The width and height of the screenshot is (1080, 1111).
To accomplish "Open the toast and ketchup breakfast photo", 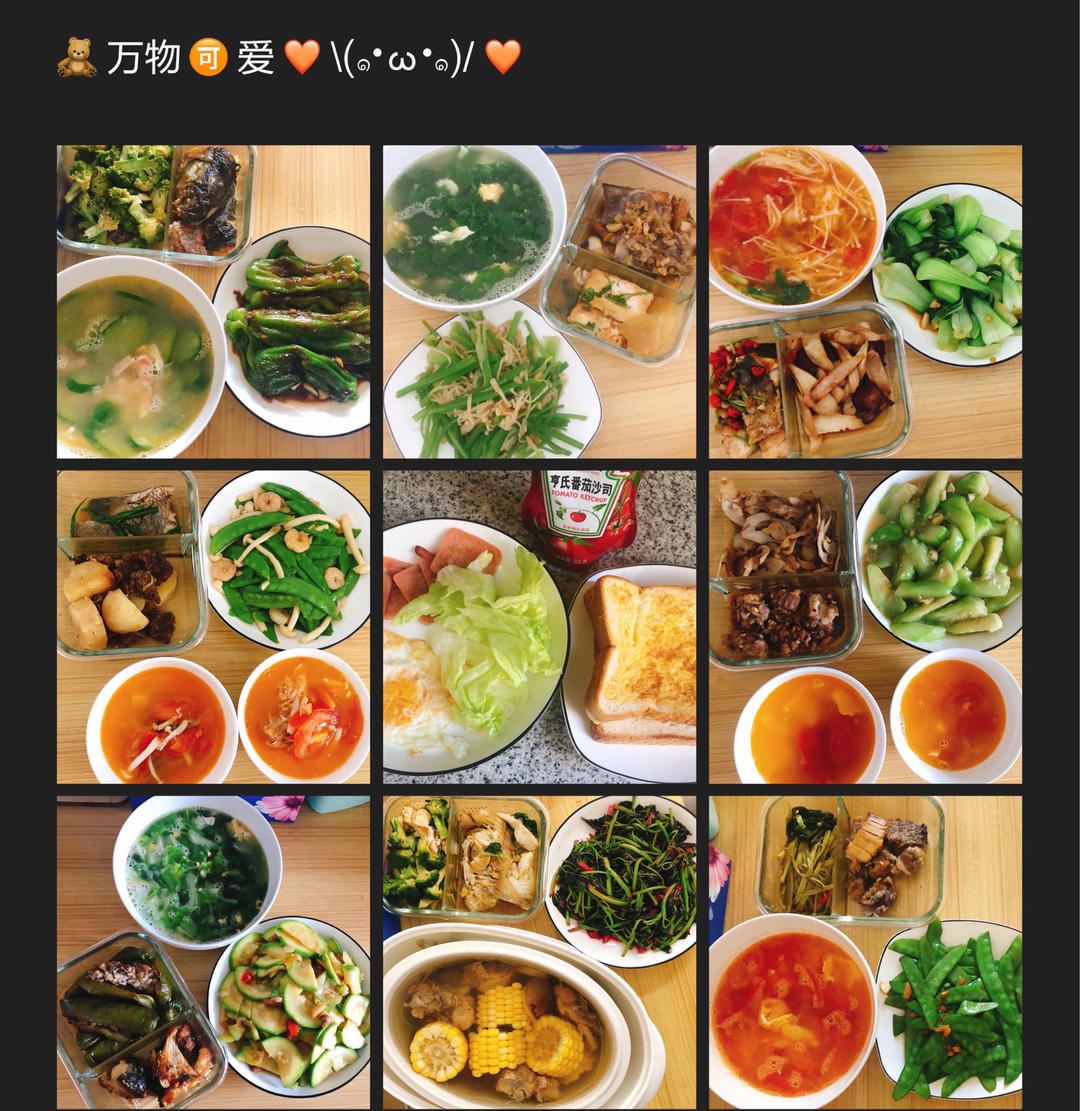I will click(x=539, y=627).
